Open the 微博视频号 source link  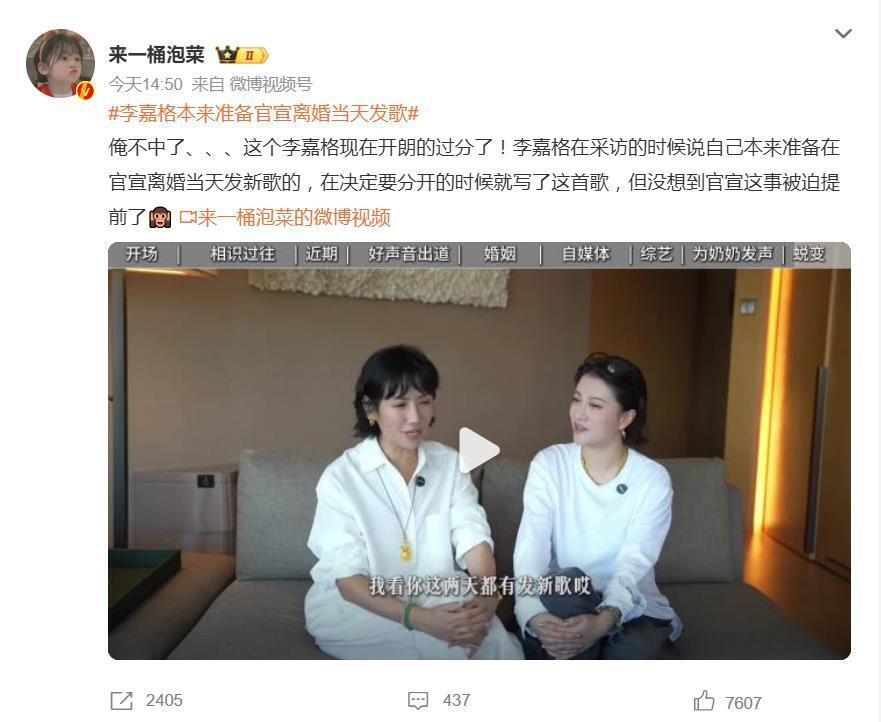[270, 84]
